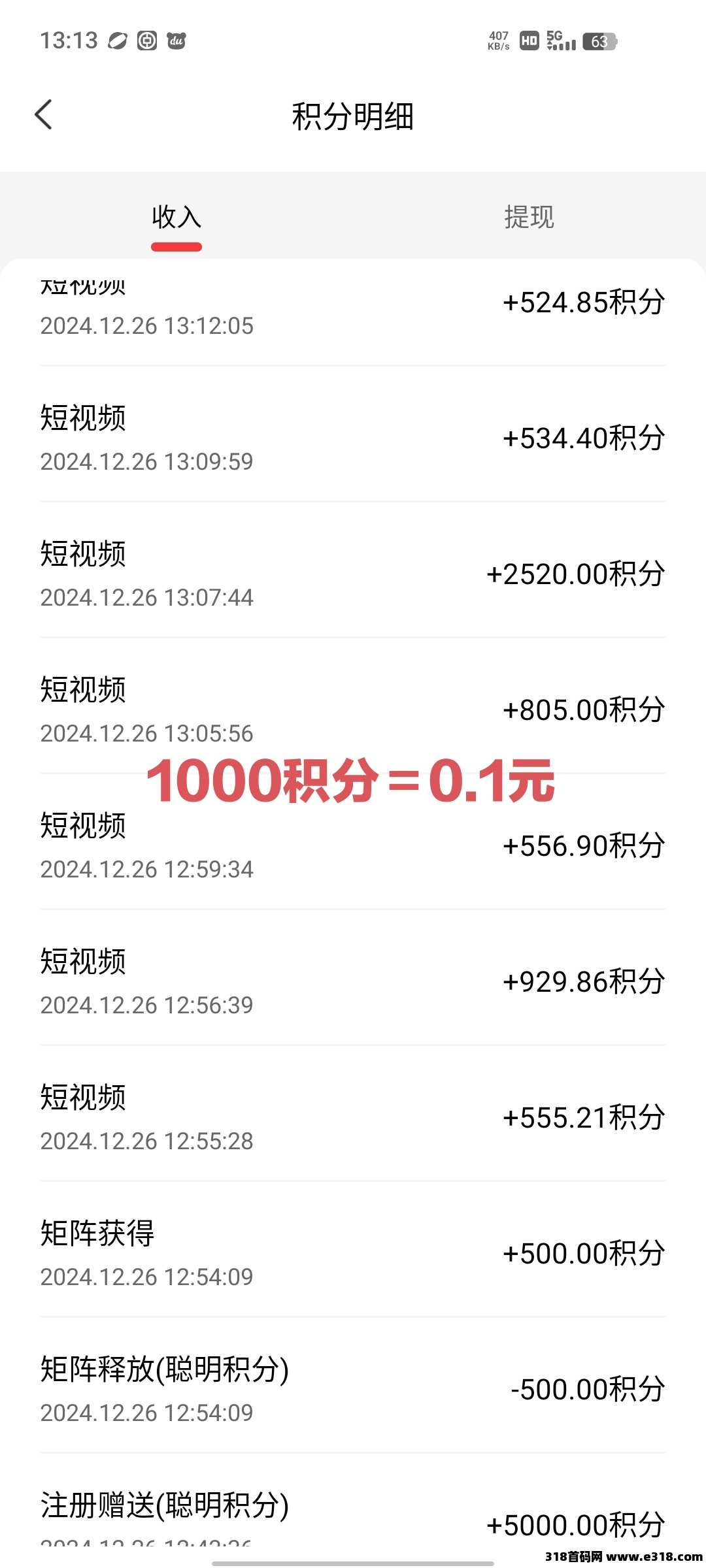Viewport: 706px width, 1568px height.
Task: Select the 收入 tab
Action: point(176,217)
